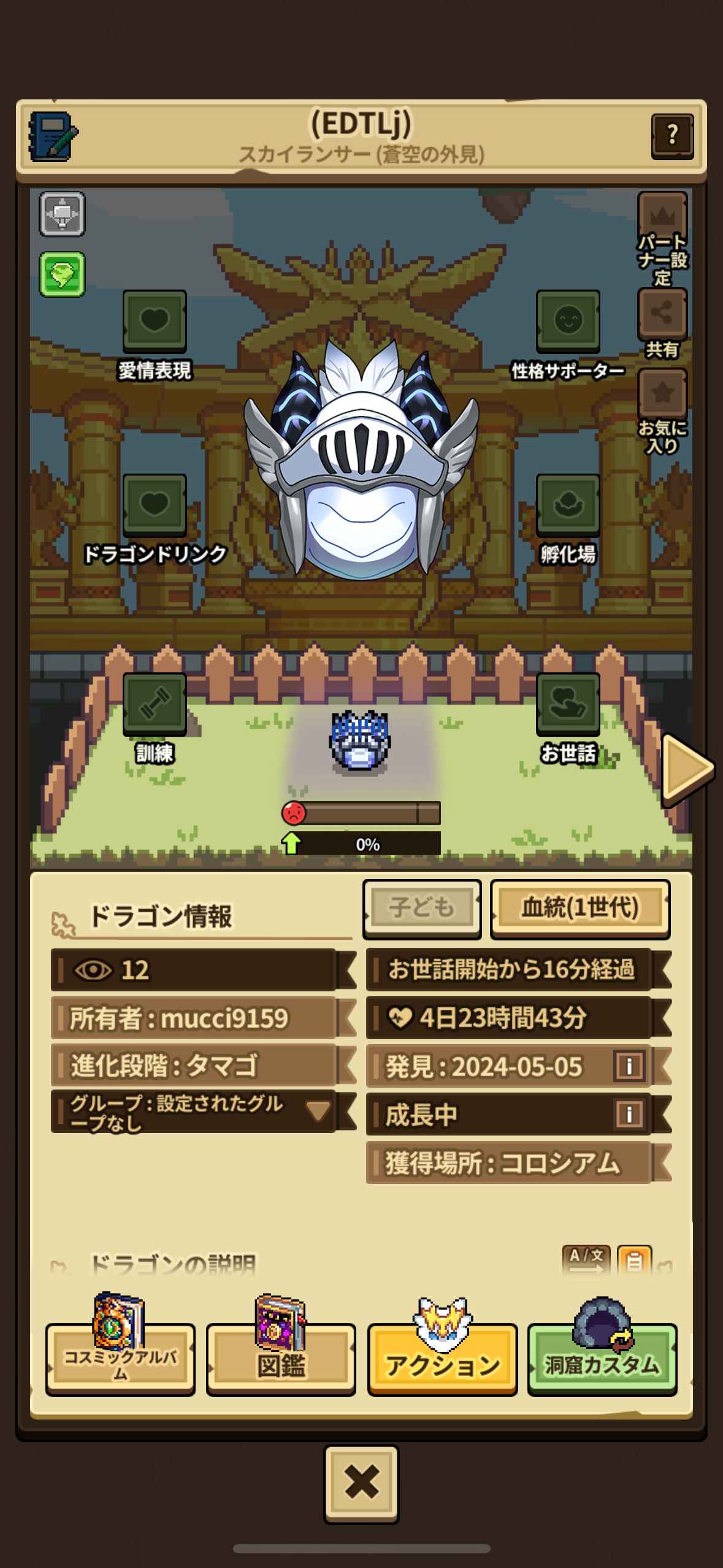The image size is (723, 1568).
Task: Go to 孵化場 hatchery
Action: coord(568,505)
